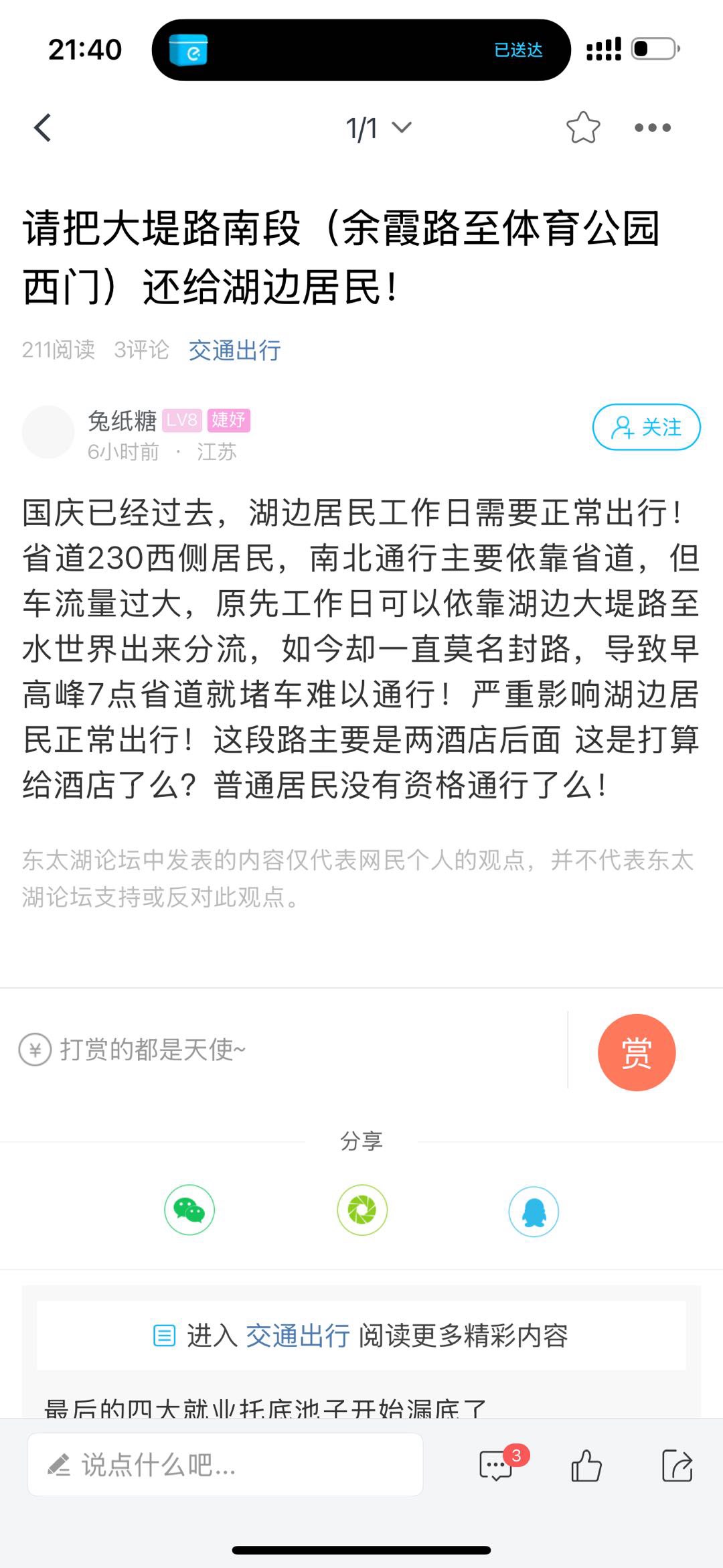Go back using the top-left arrow
The height and width of the screenshot is (1568, 723).
(x=43, y=128)
